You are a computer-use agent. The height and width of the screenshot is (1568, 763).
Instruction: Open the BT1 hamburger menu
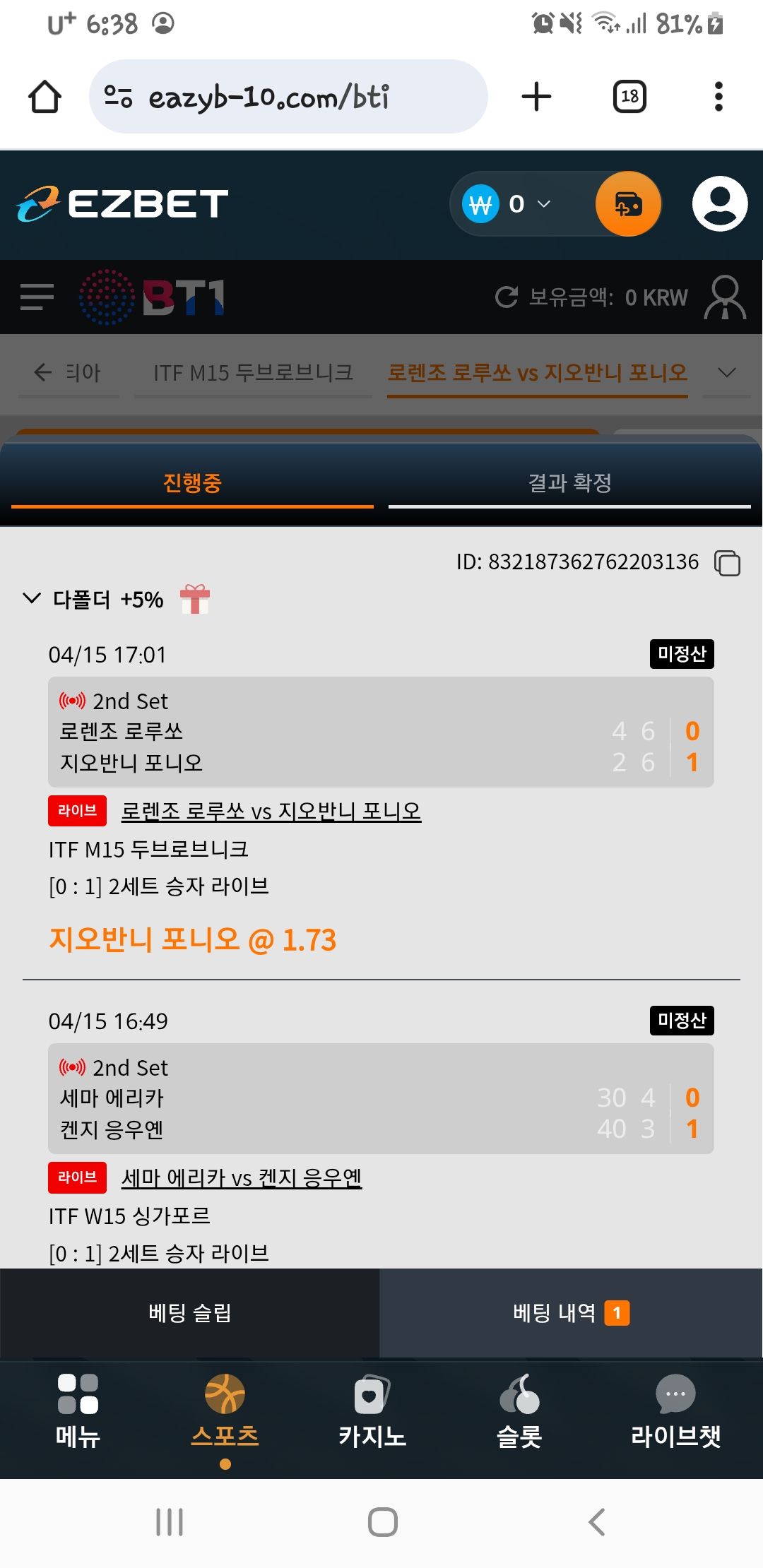click(x=37, y=297)
